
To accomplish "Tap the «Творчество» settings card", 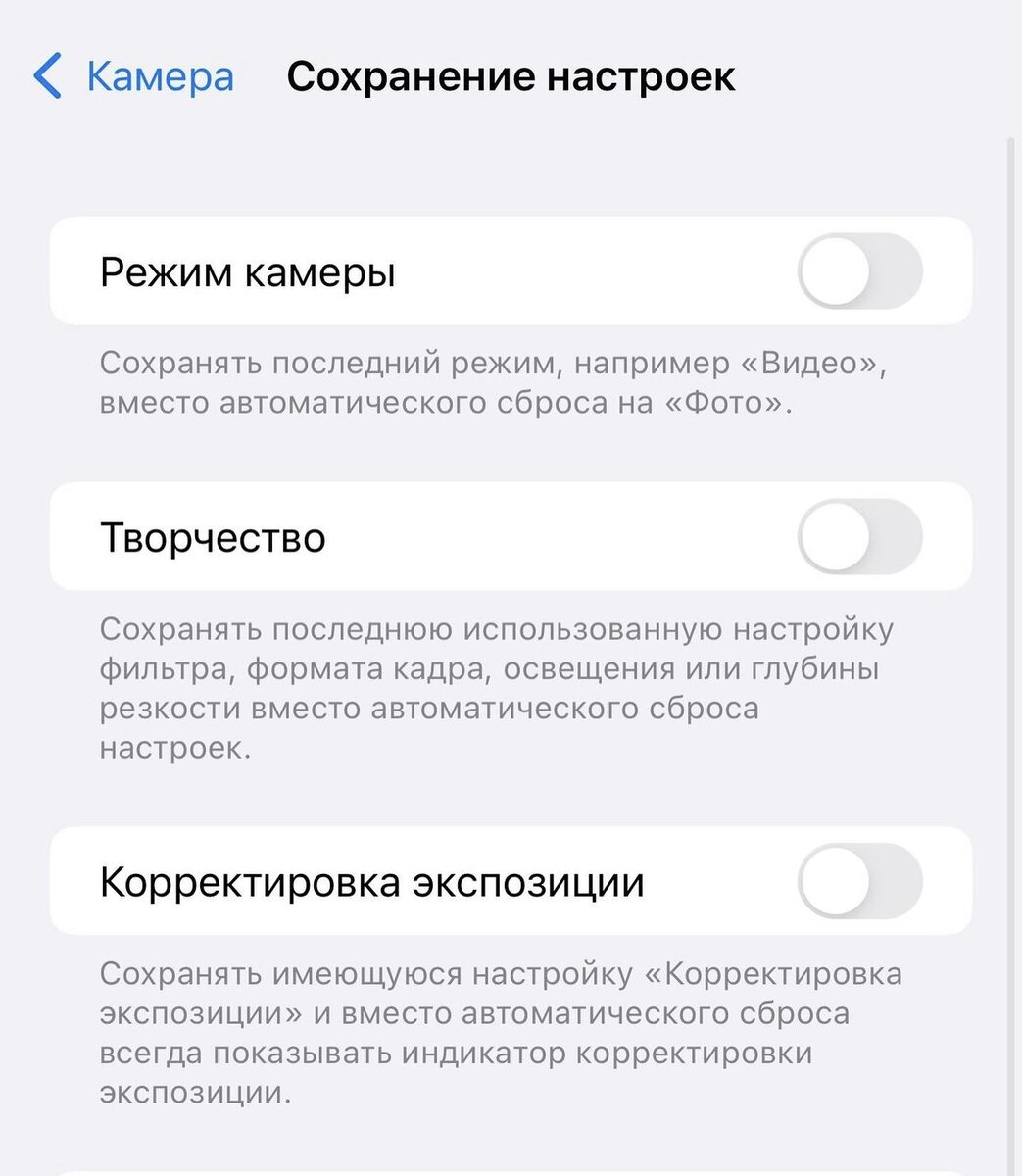I will click(392, 537).
